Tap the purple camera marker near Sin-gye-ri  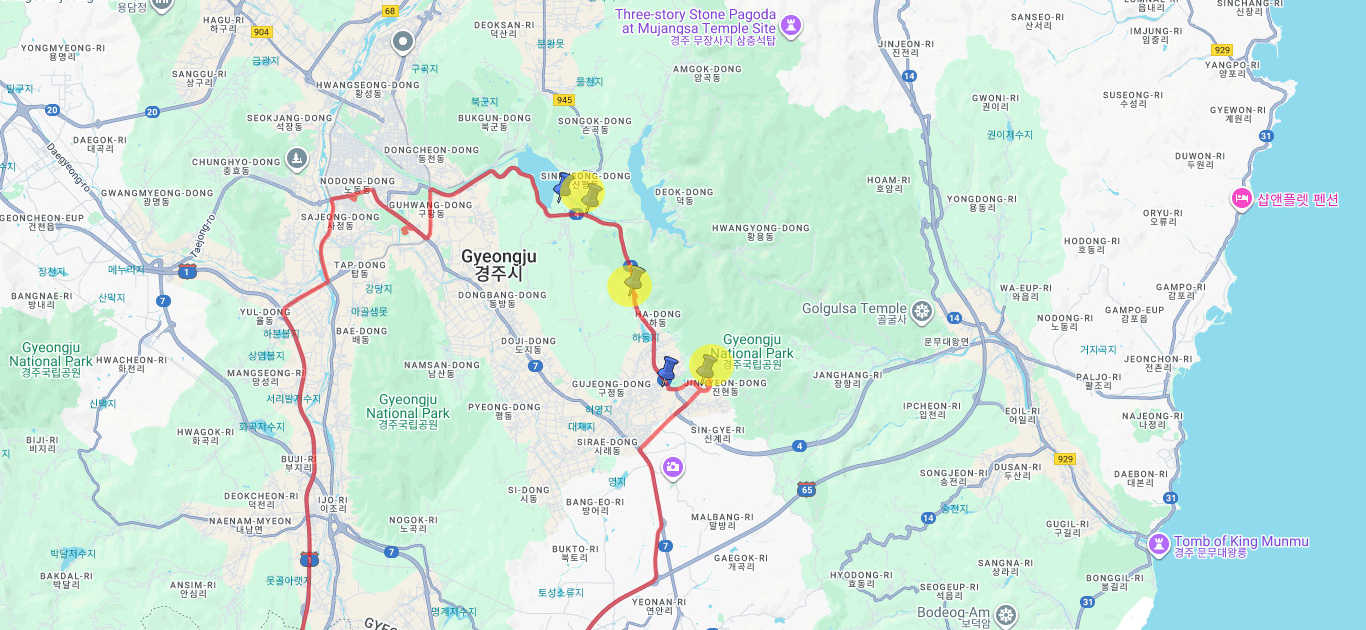tap(673, 466)
